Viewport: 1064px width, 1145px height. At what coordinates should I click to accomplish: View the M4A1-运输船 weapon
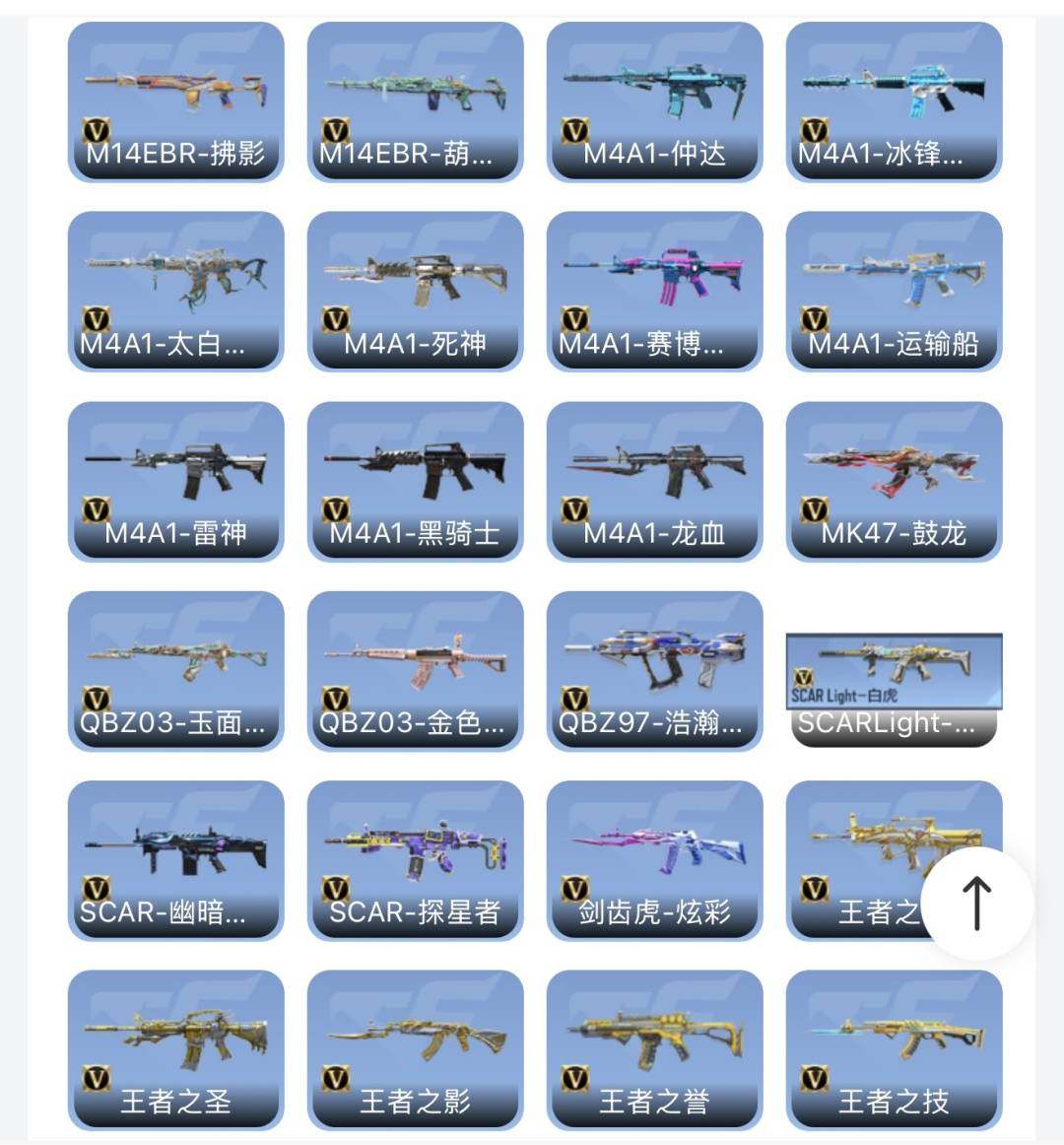(894, 291)
